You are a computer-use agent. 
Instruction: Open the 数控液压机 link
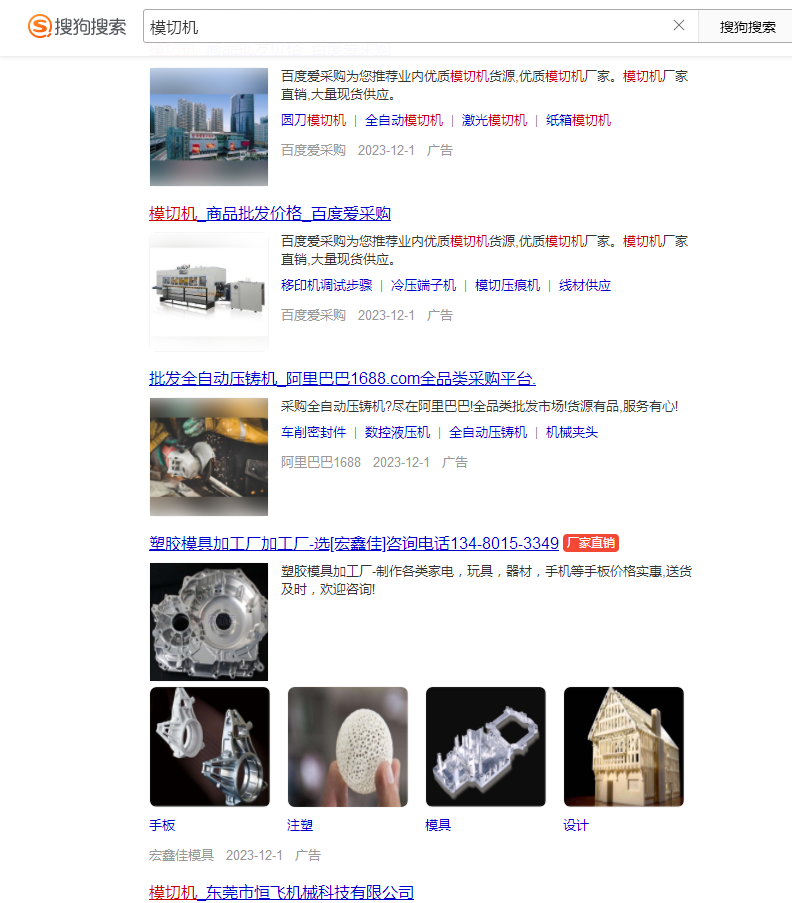tap(397, 432)
